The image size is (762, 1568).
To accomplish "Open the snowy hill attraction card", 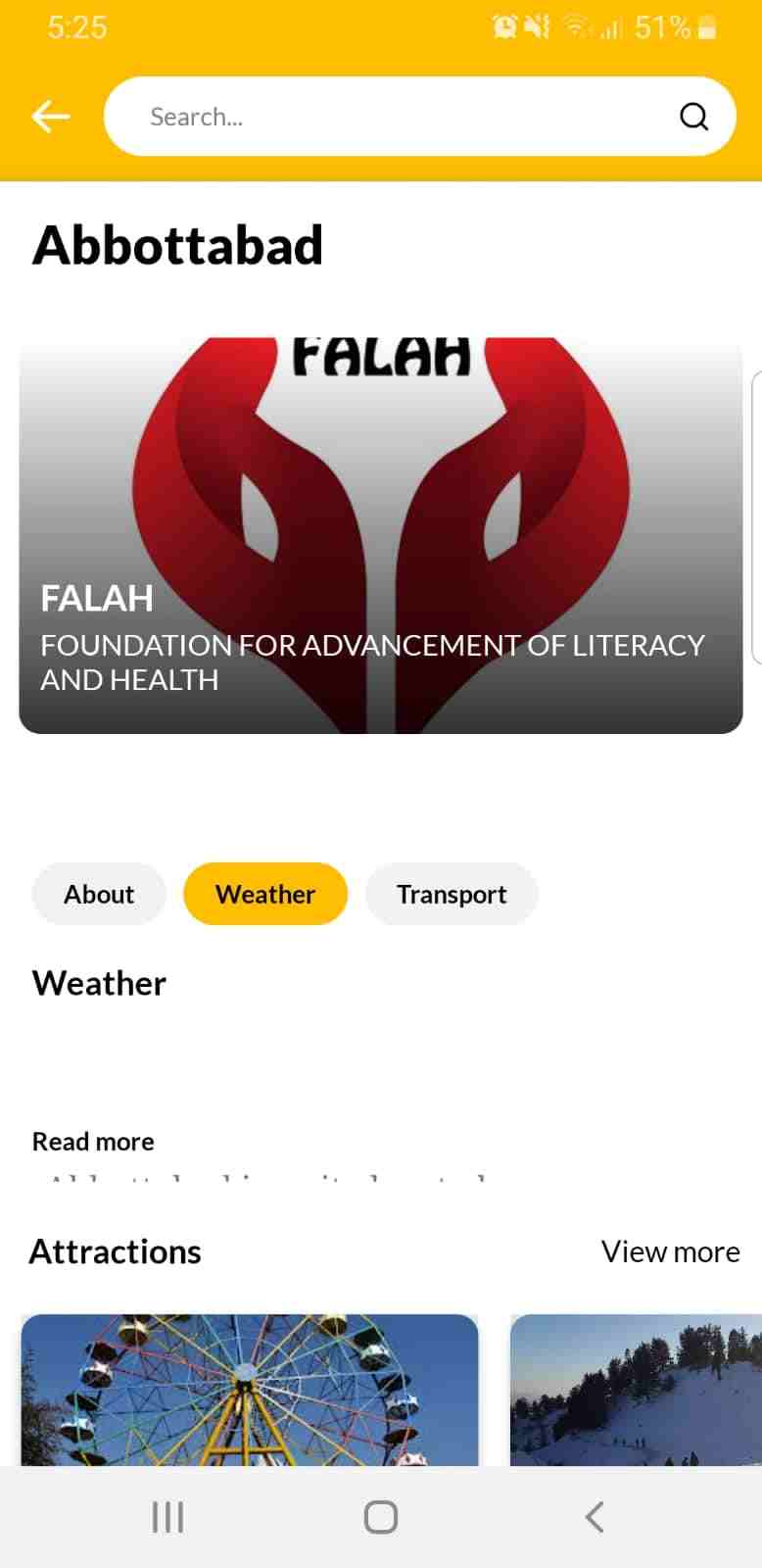I will pos(636,1390).
